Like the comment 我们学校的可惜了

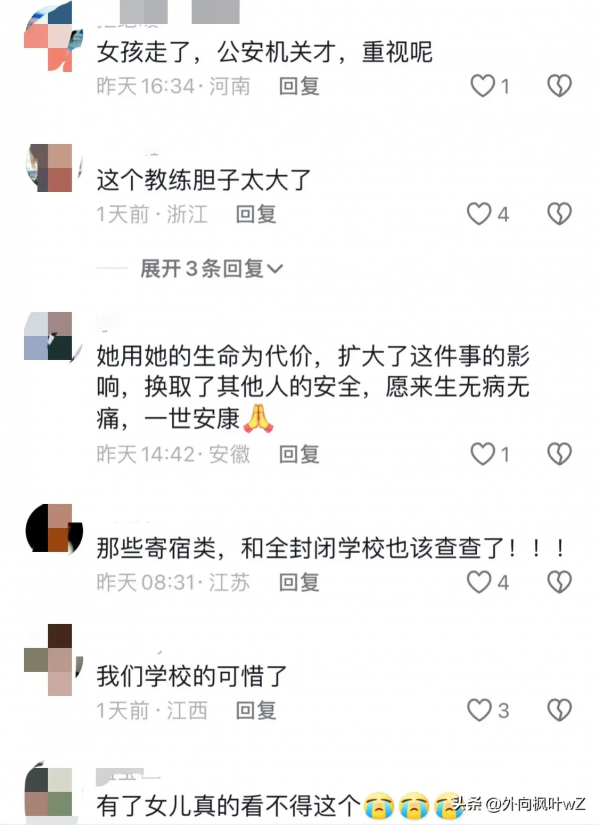pos(480,710)
